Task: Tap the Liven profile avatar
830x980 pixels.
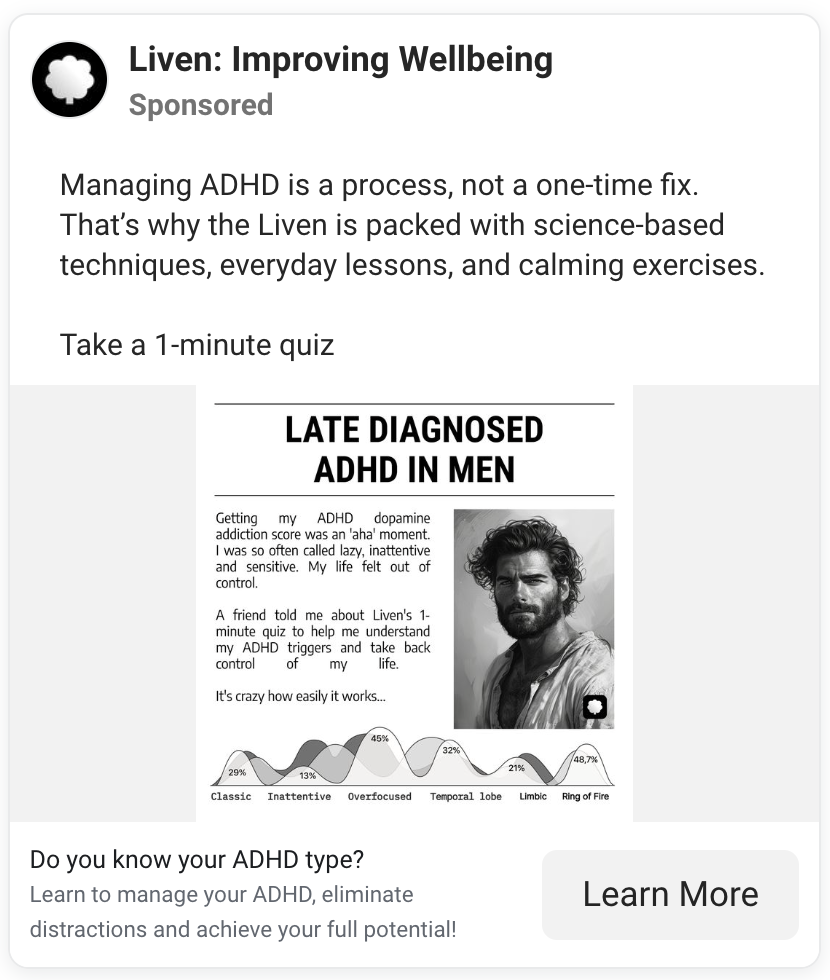Action: coord(69,80)
